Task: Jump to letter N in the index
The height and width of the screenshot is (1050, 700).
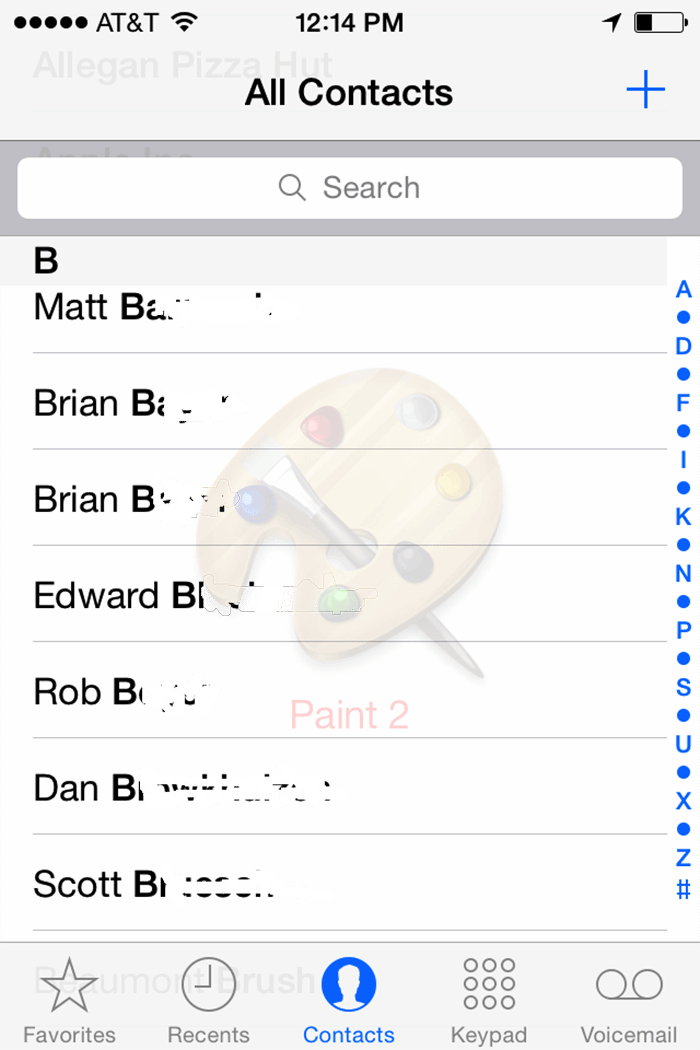Action: 683,573
